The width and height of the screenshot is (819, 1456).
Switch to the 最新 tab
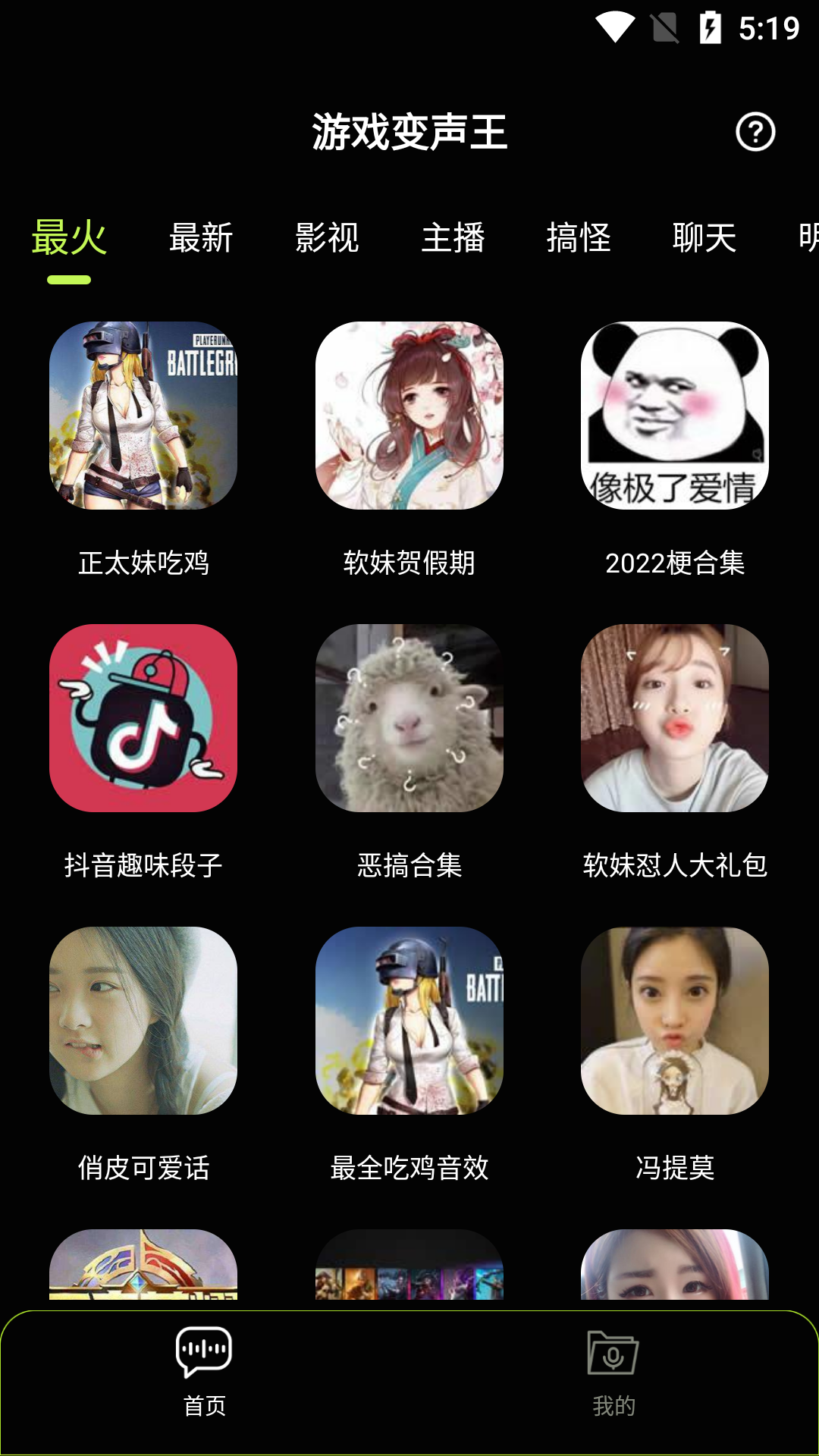point(201,238)
